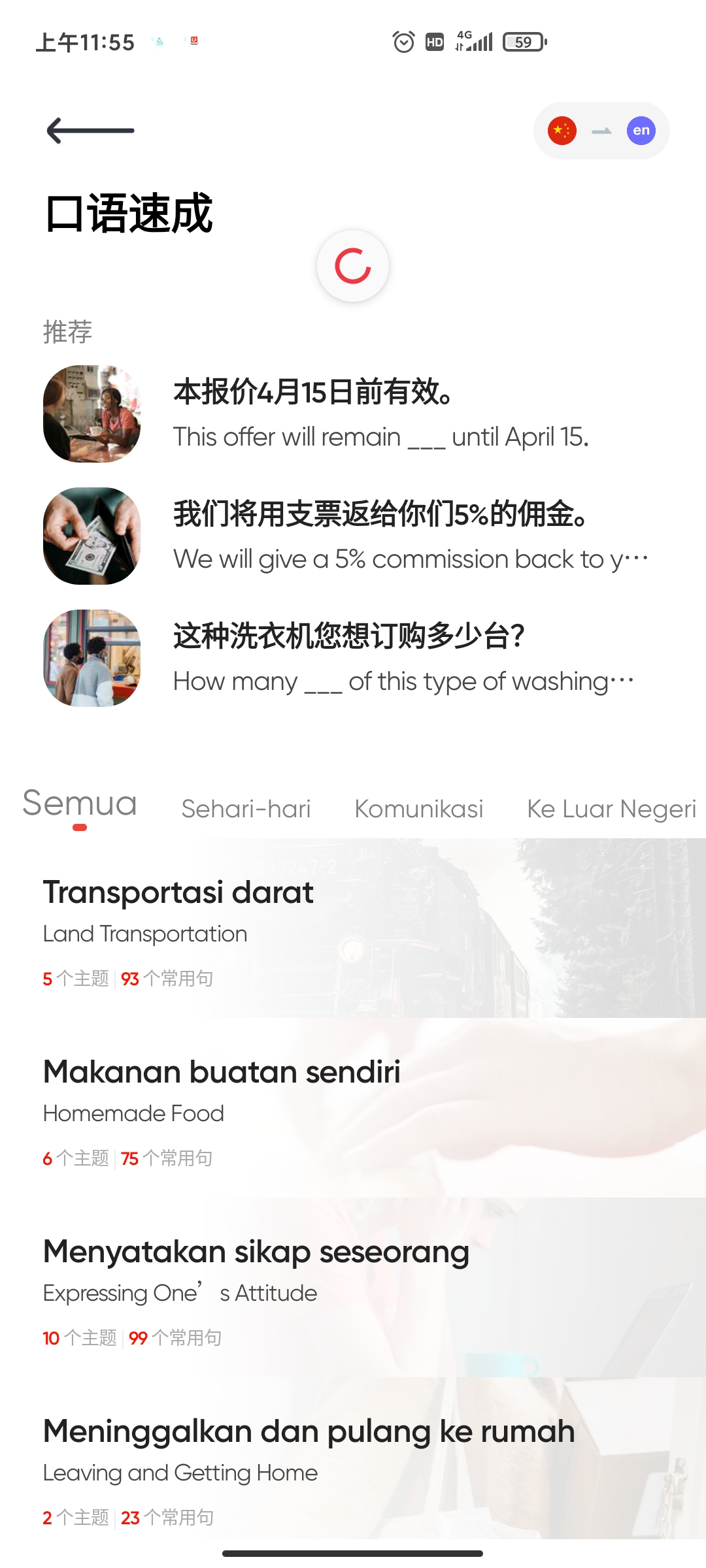Open the Makanan buatan sendiri category
Image resolution: width=706 pixels, height=1568 pixels.
(353, 1107)
